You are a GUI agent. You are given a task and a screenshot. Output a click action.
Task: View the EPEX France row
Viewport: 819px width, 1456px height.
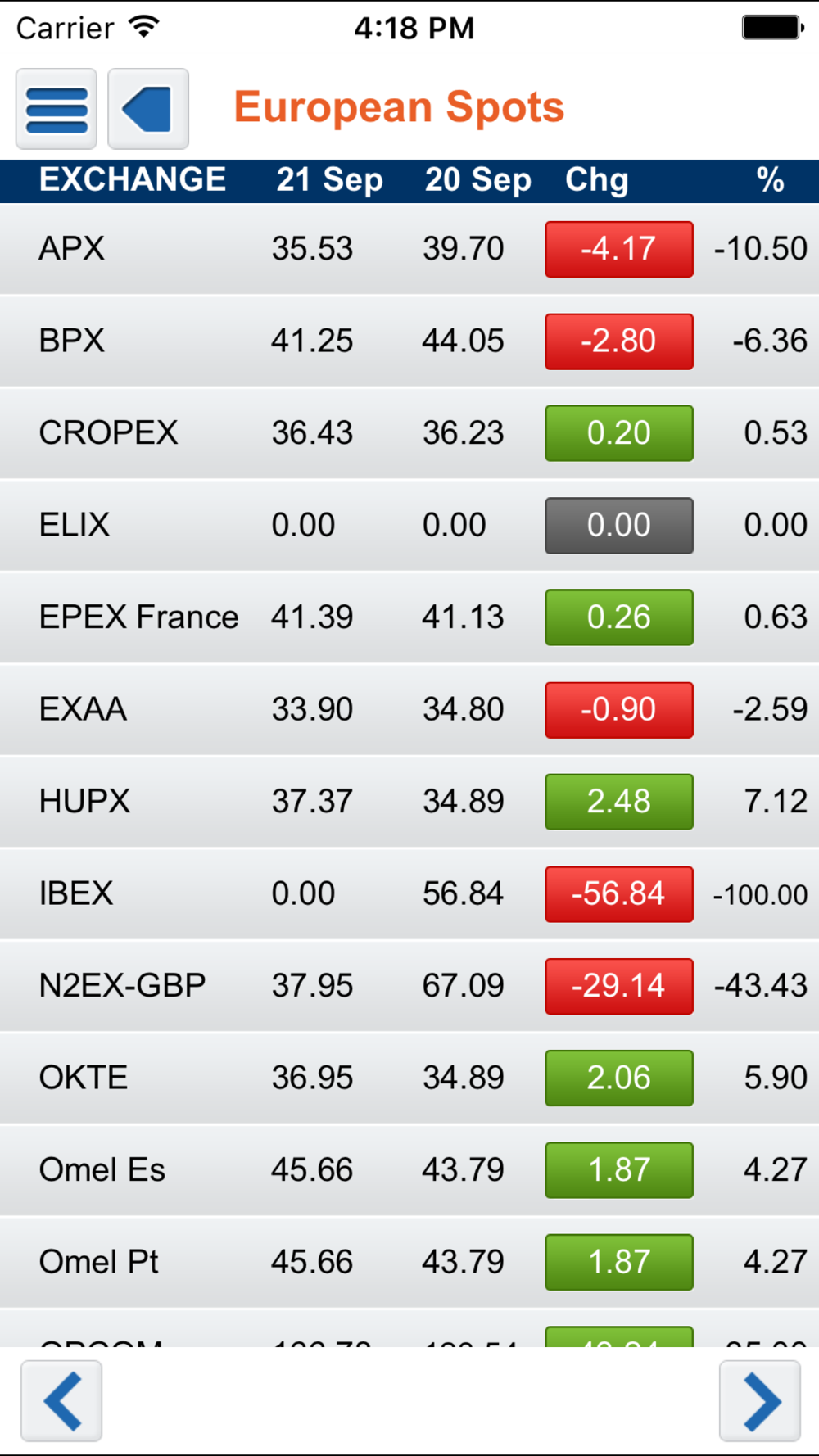click(409, 617)
